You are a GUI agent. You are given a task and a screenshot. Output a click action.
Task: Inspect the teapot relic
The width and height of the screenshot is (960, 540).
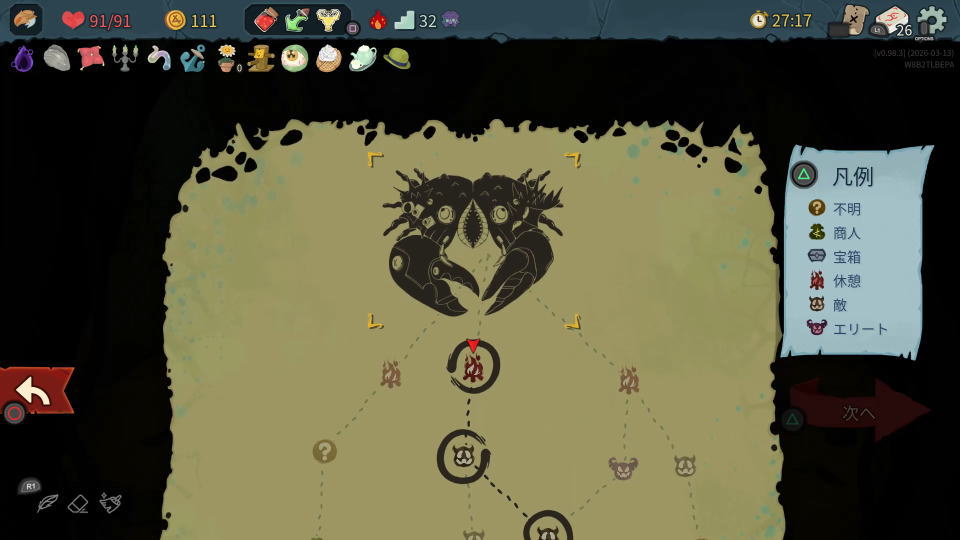[x=362, y=59]
